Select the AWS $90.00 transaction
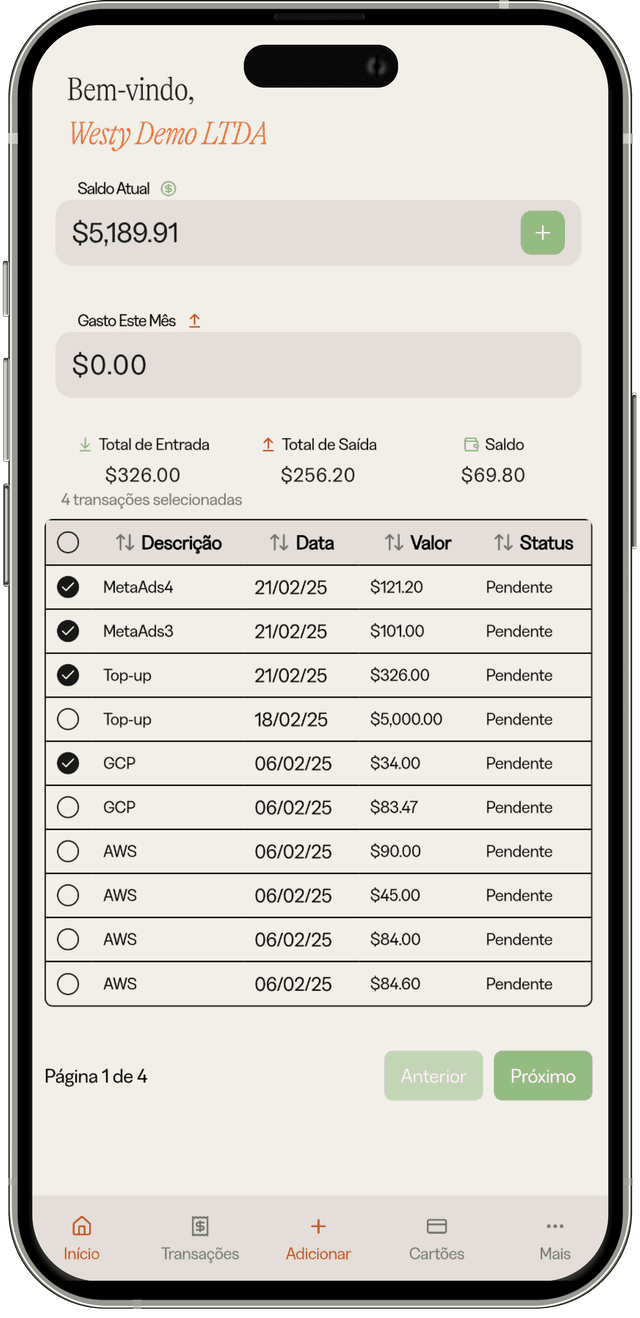The width and height of the screenshot is (640, 1318). pos(68,851)
